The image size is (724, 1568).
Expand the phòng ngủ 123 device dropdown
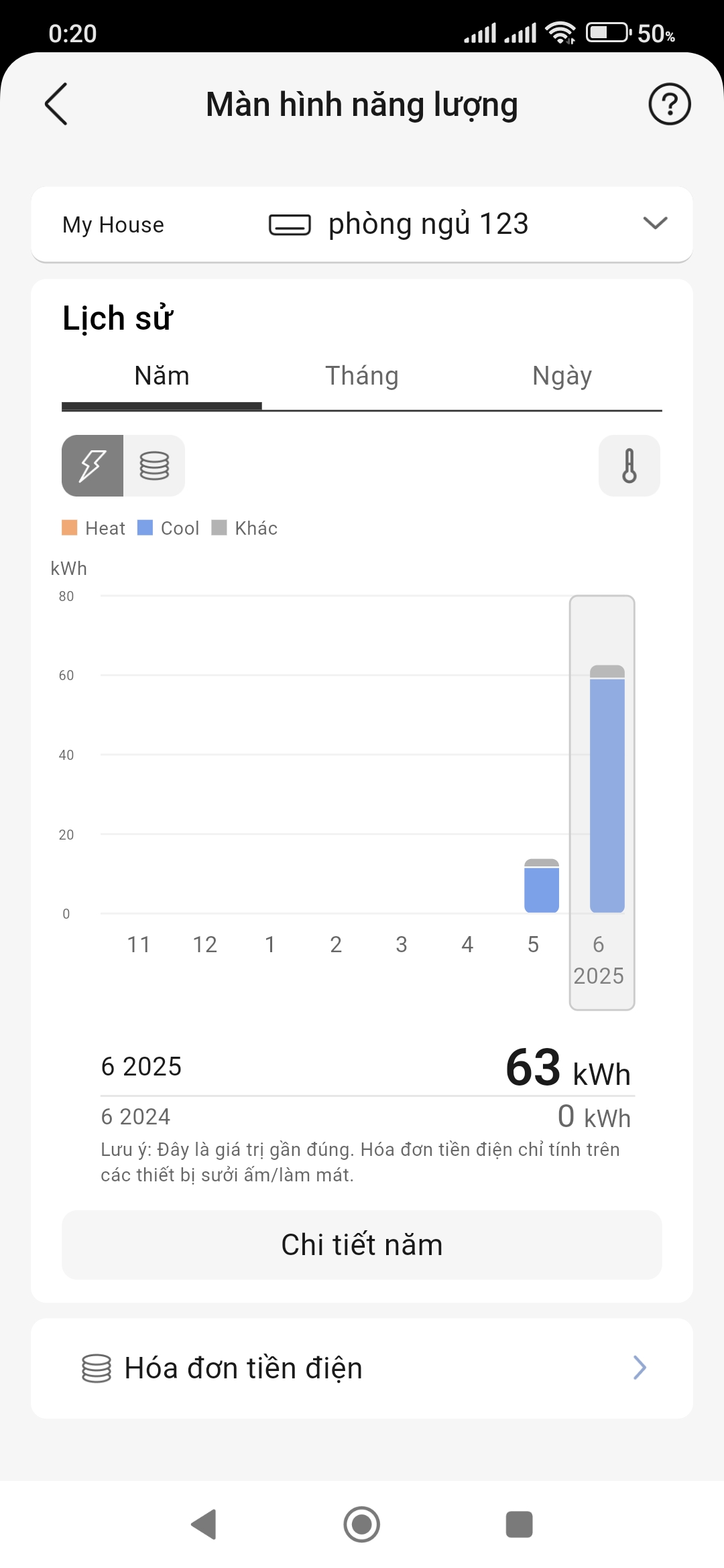point(654,223)
